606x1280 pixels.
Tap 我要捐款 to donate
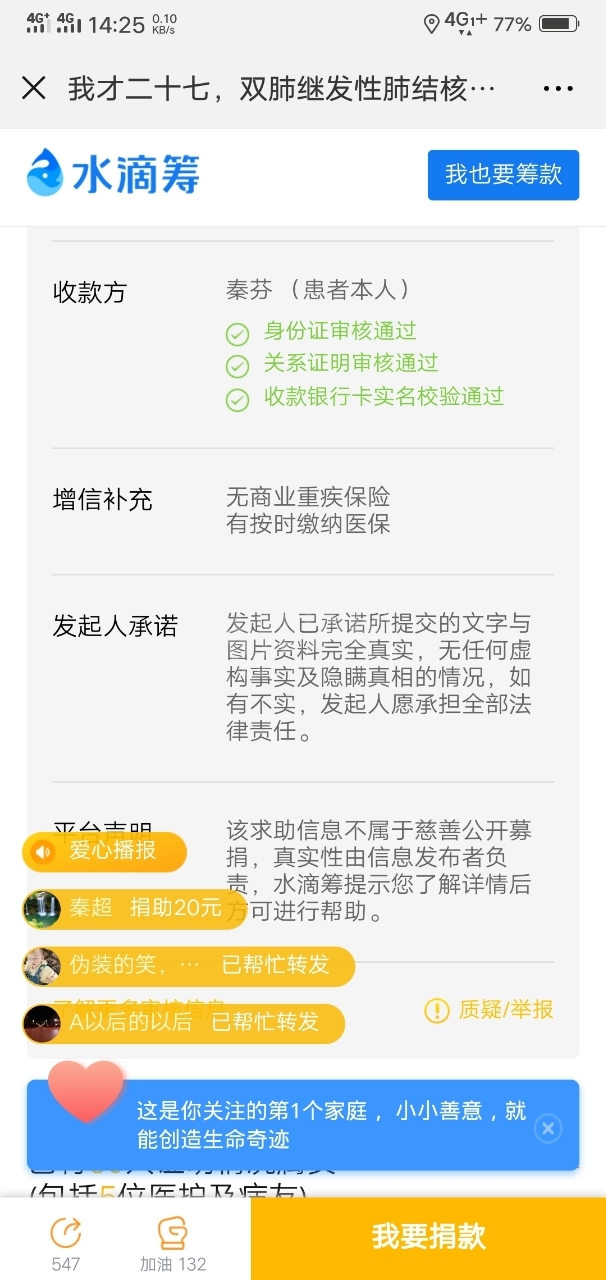[x=428, y=1237]
